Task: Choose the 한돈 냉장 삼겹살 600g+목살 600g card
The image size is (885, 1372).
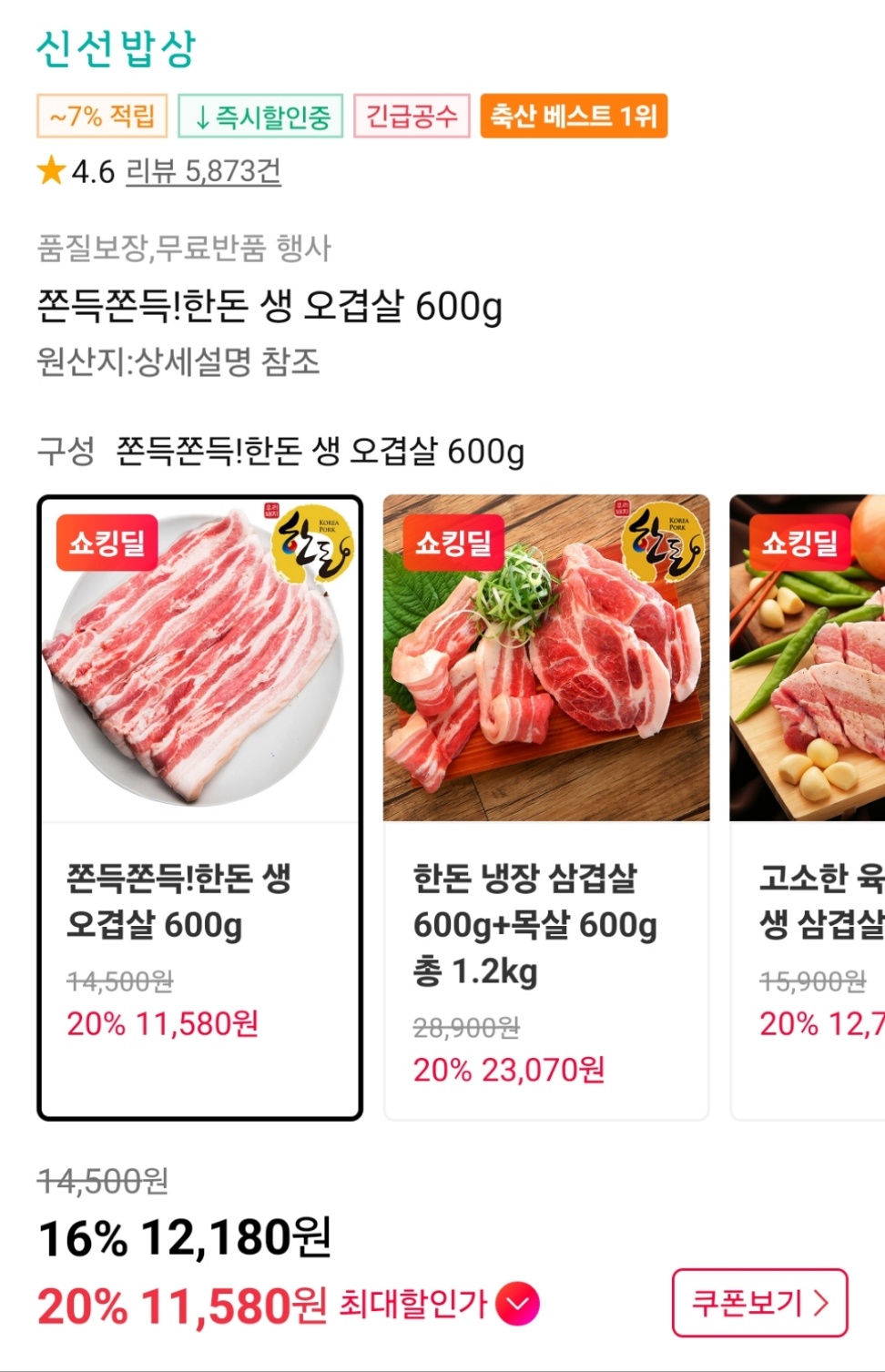Action: point(545,807)
